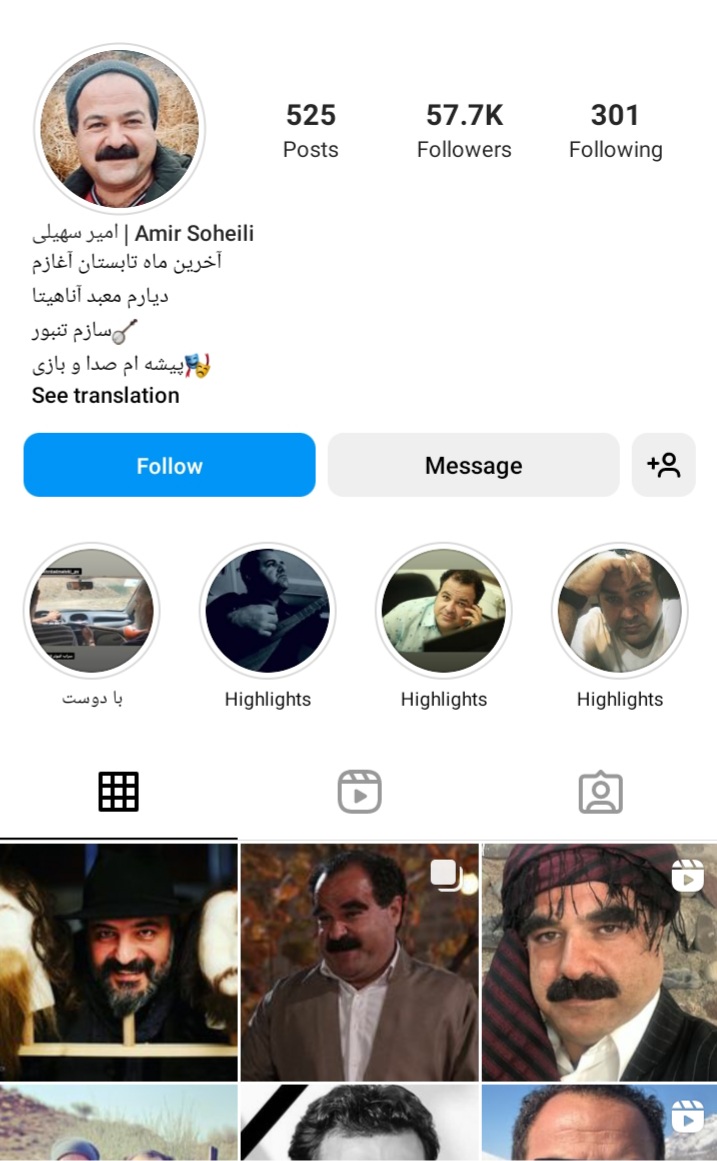
Task: Open the profile picture
Action: coord(119,128)
